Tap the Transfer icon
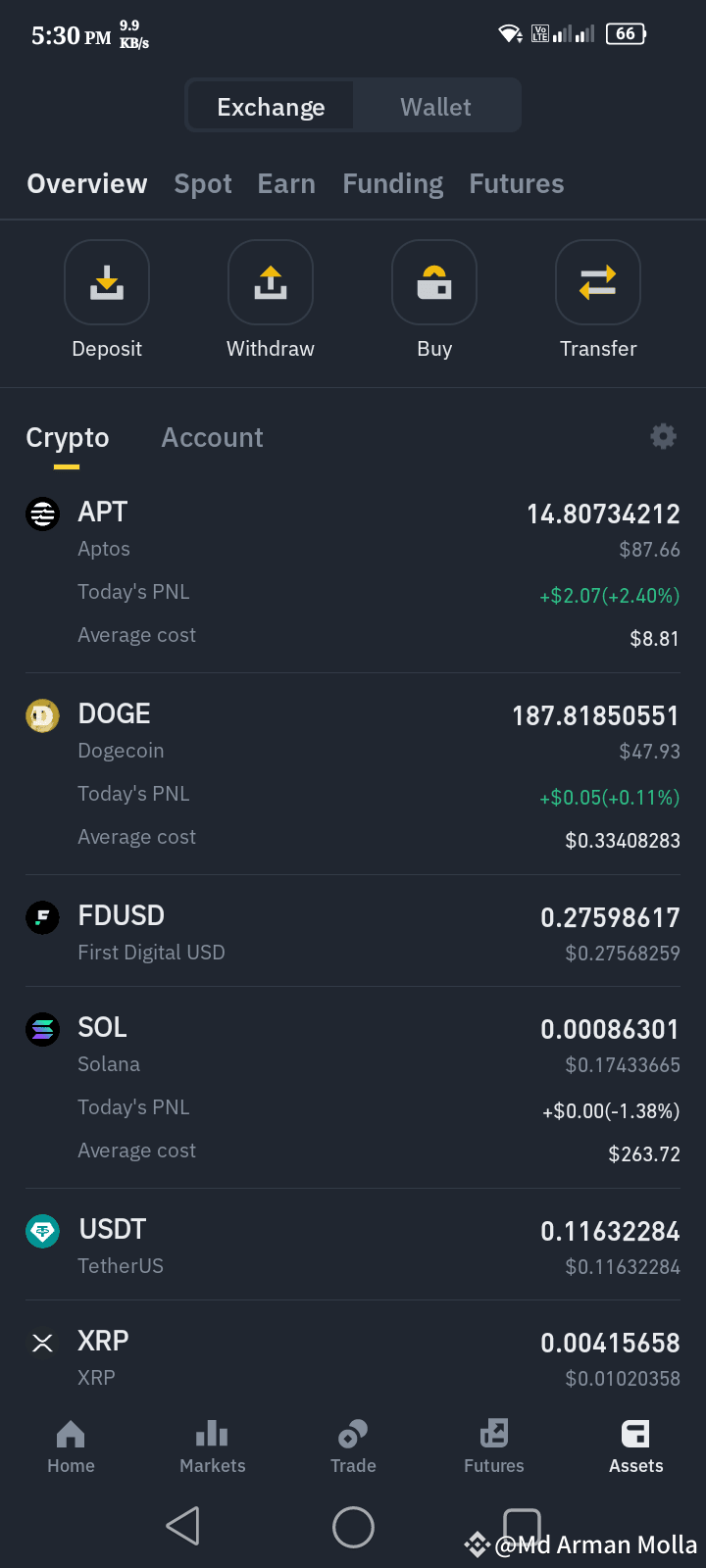Image resolution: width=706 pixels, height=1568 pixels. click(598, 282)
